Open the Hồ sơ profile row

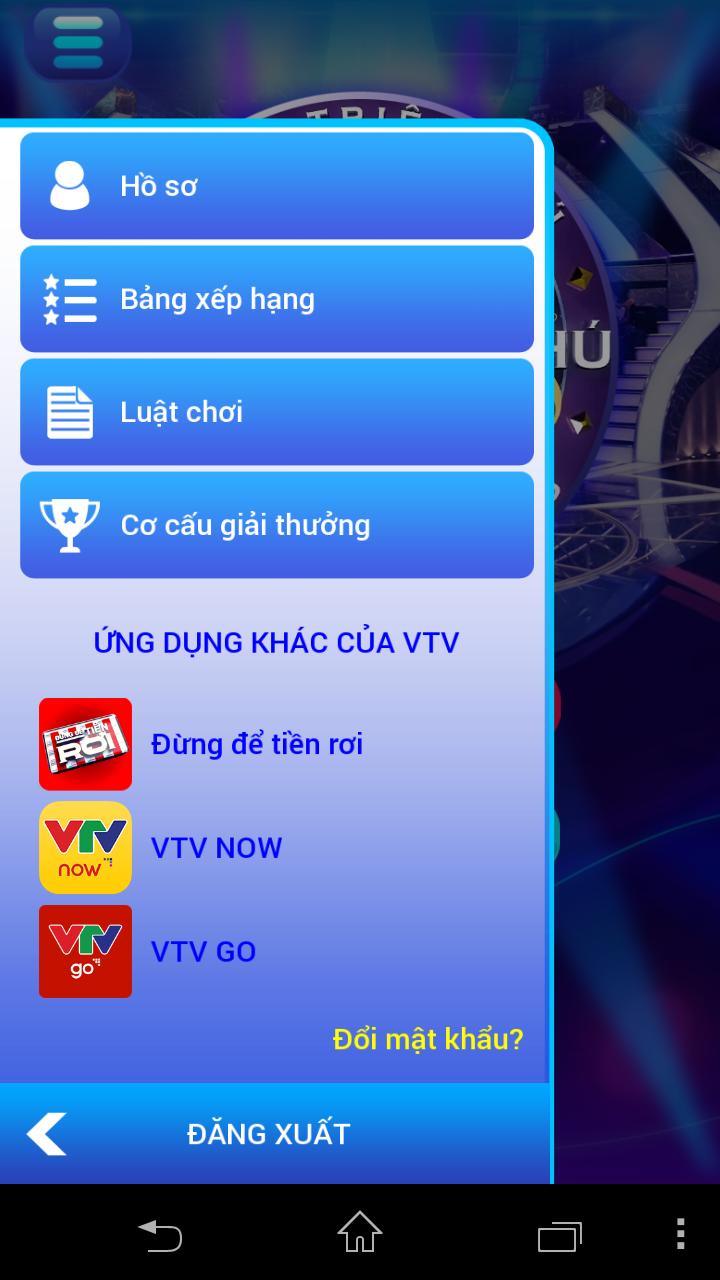tap(277, 186)
